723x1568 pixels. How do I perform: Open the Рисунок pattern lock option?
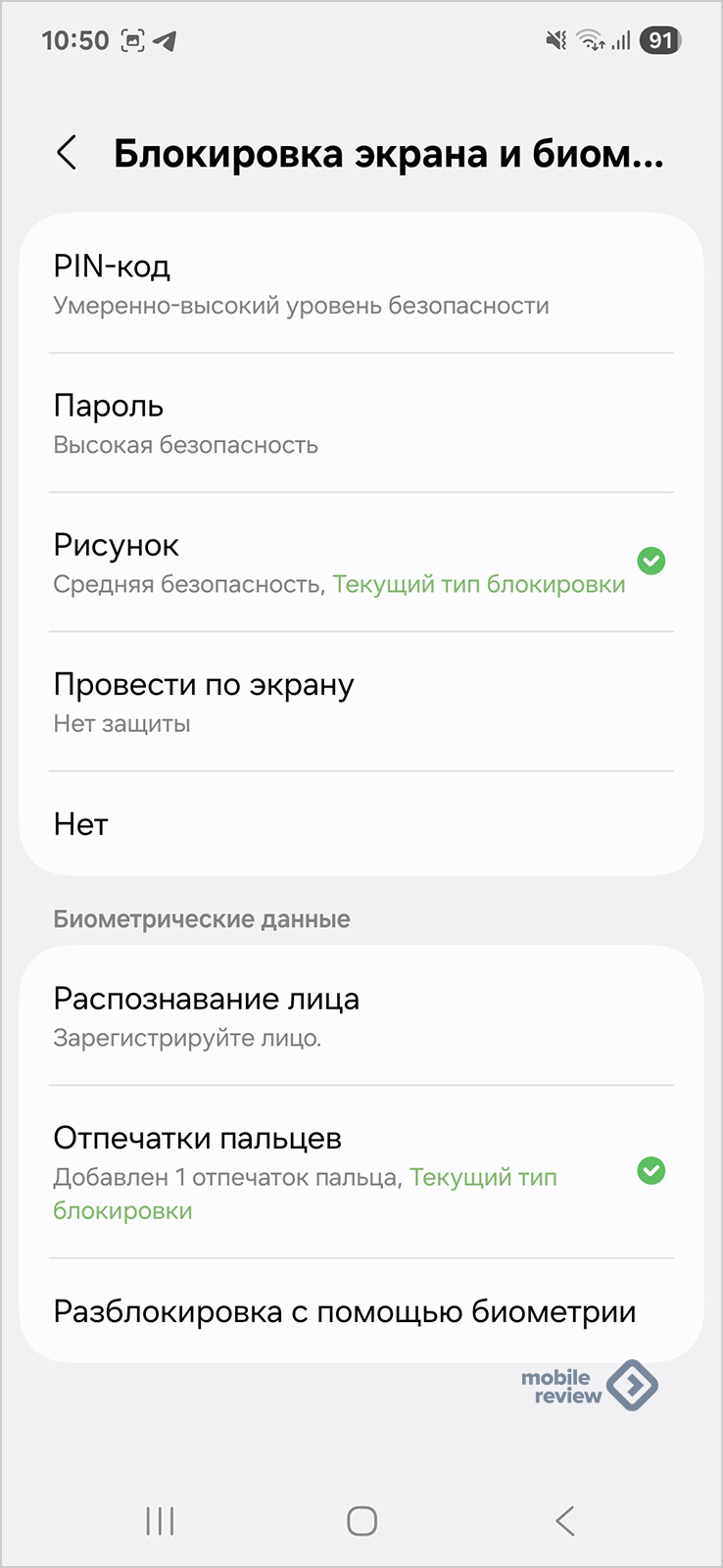coord(361,563)
